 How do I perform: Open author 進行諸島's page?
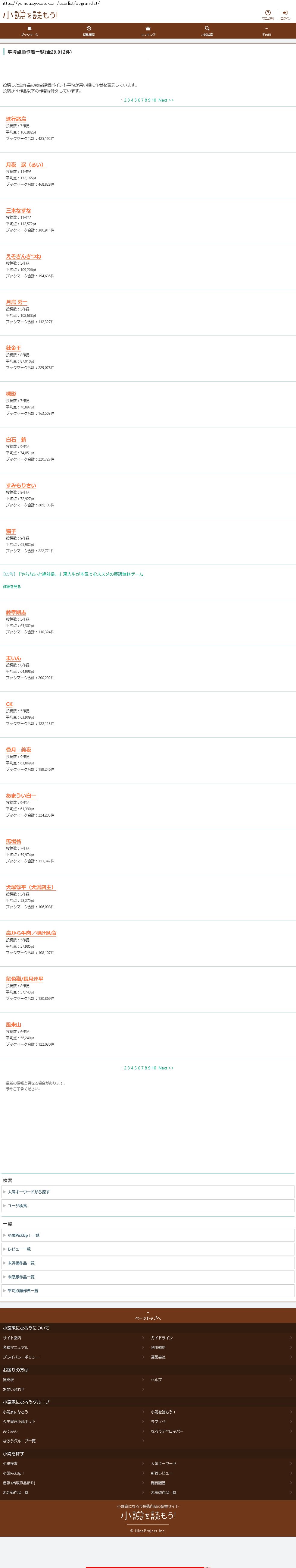coord(16,119)
